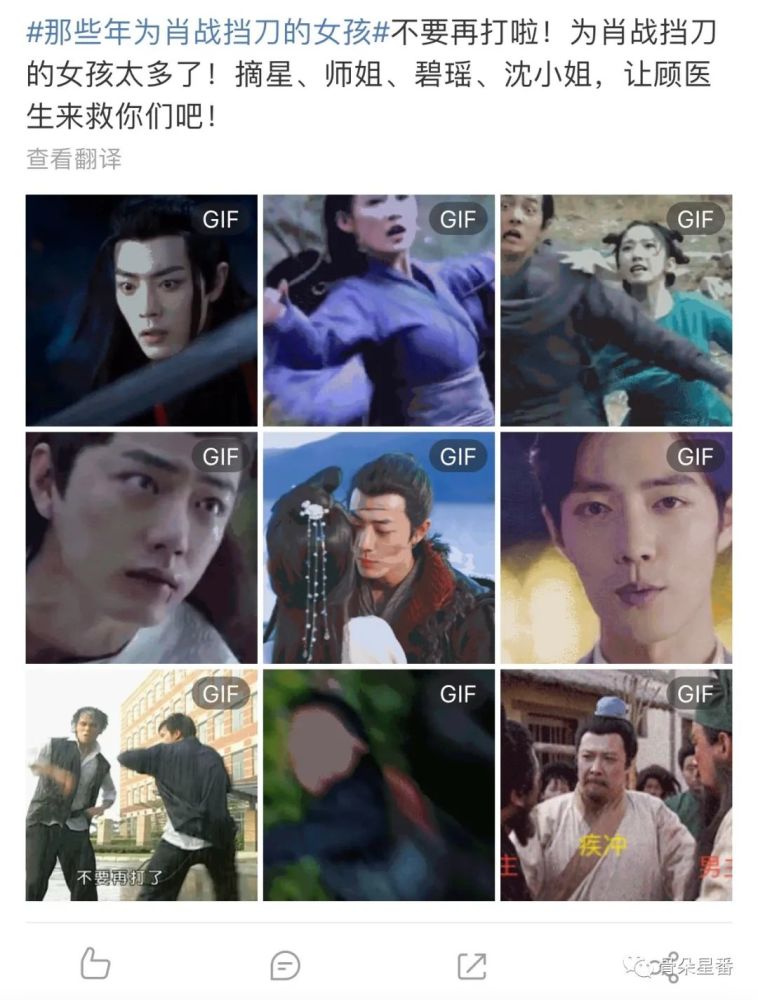Image resolution: width=758 pixels, height=1000 pixels.
Task: Repost or share this post
Action: [471, 964]
